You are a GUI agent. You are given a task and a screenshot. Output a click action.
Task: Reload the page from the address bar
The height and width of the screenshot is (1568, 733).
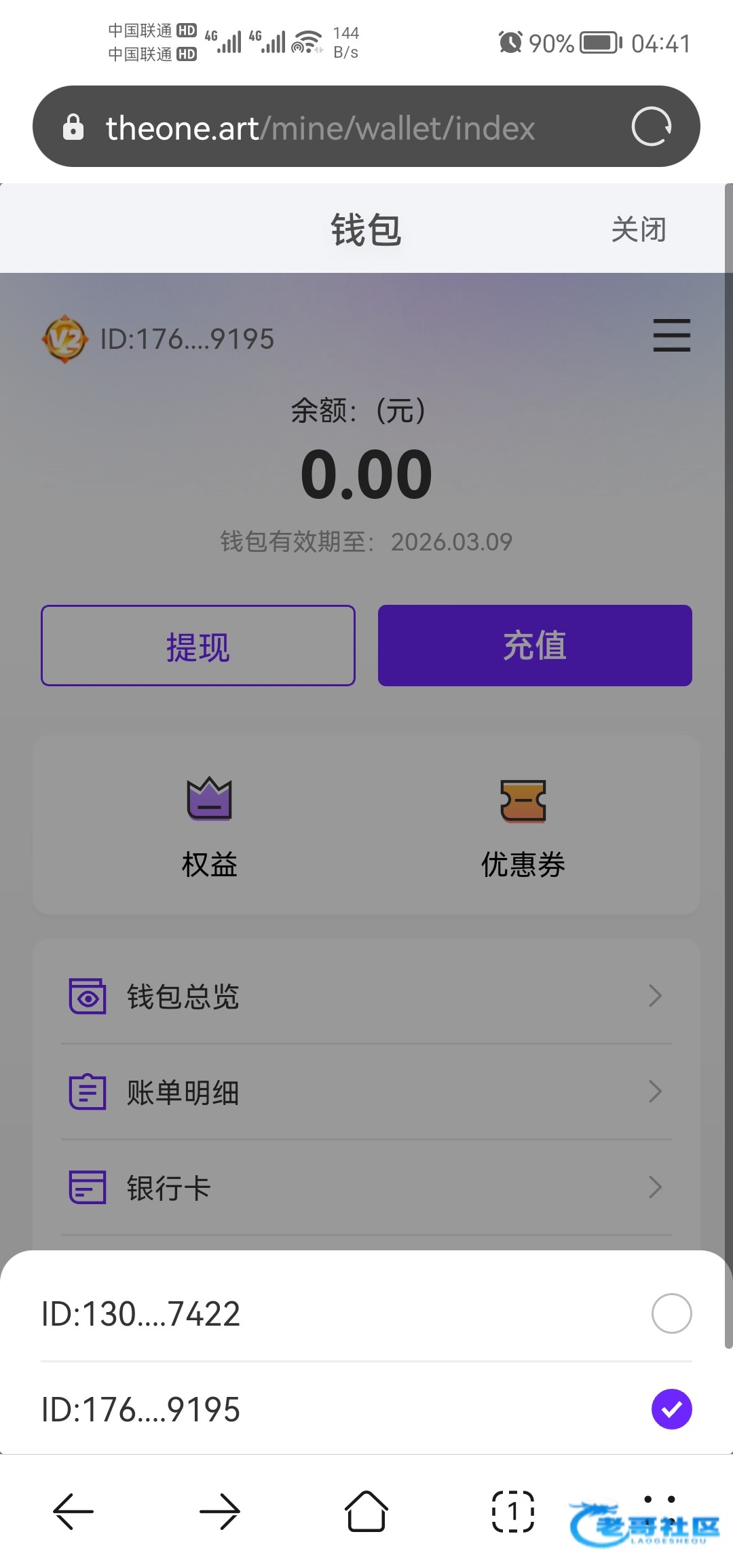pyautogui.click(x=652, y=127)
